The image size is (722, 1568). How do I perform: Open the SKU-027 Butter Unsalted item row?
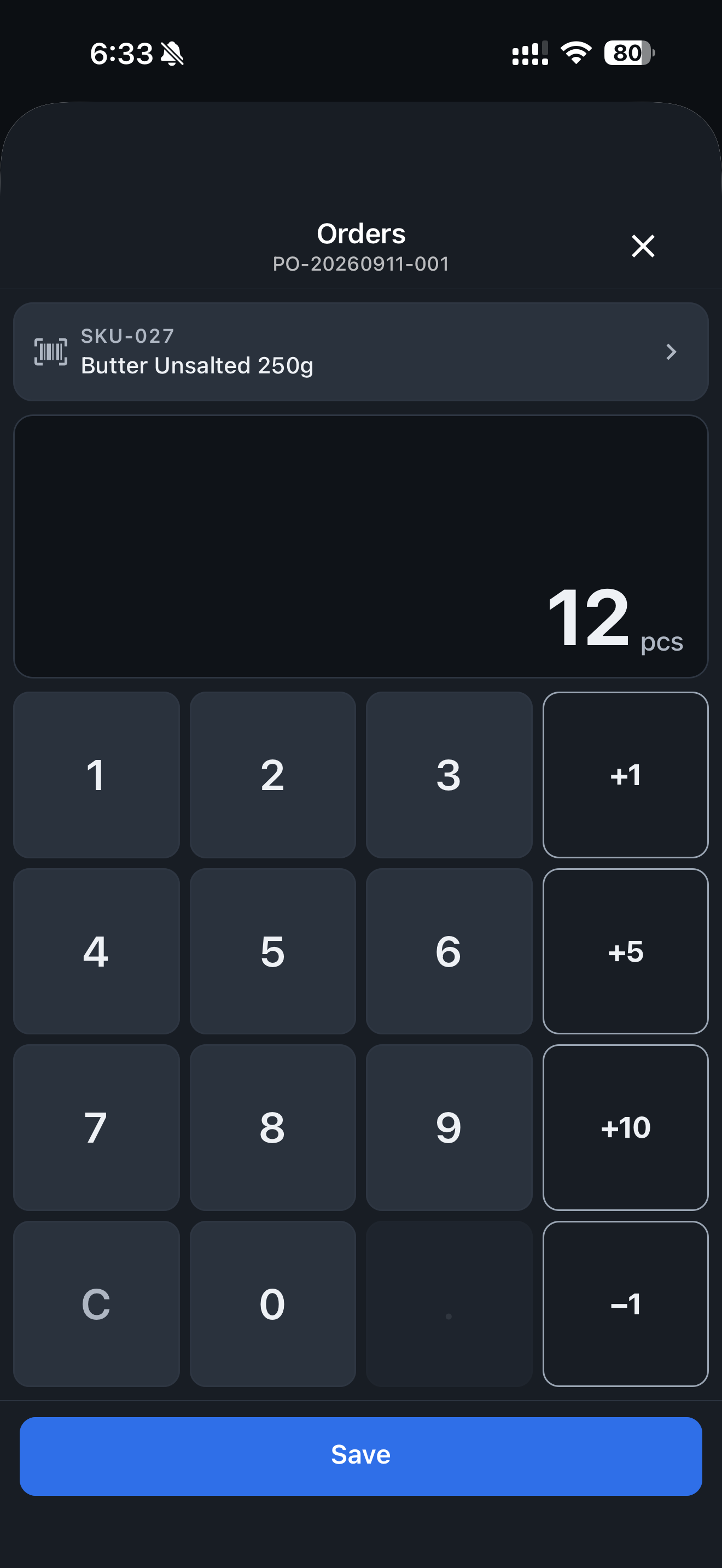pos(361,352)
